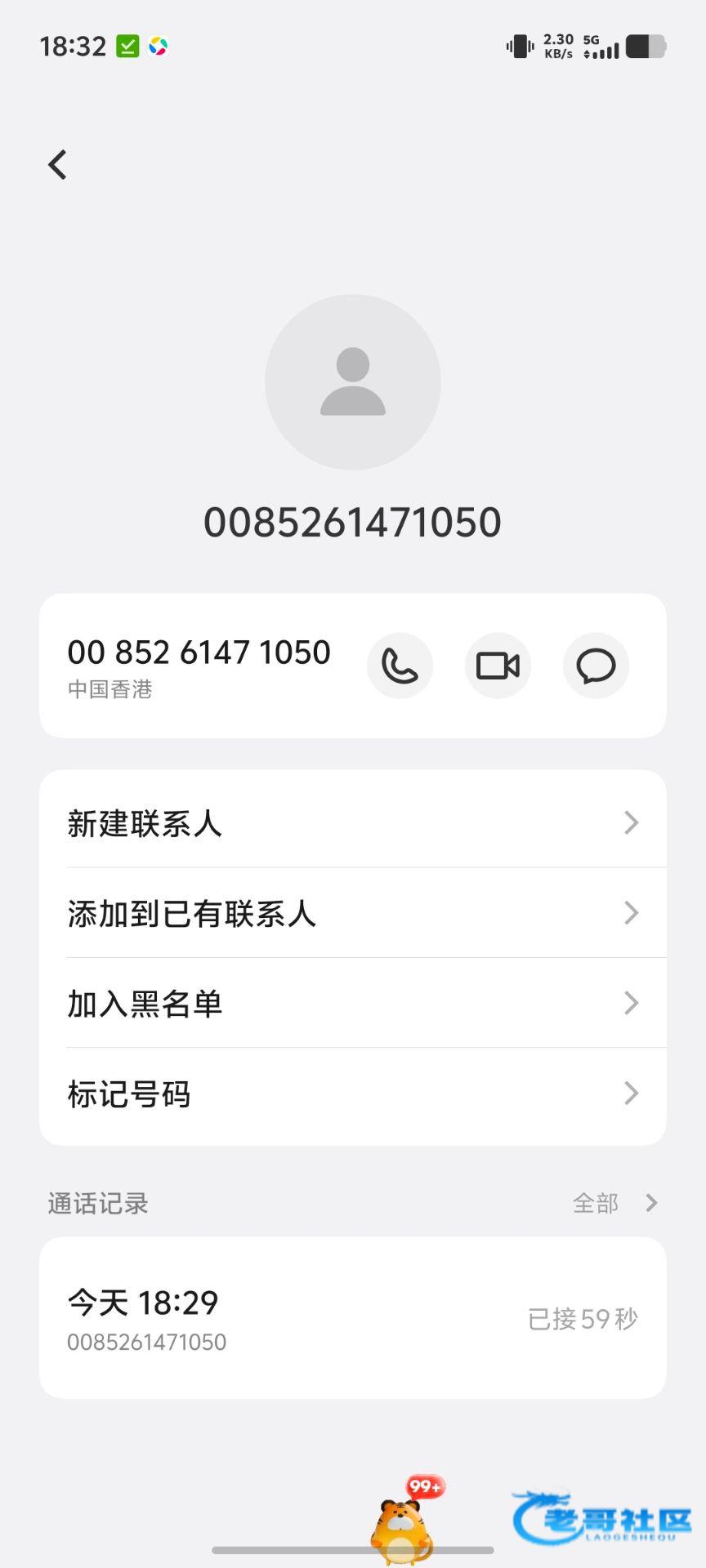
Task: Choose 加入黑名单 to block the number
Action: coord(352,1003)
